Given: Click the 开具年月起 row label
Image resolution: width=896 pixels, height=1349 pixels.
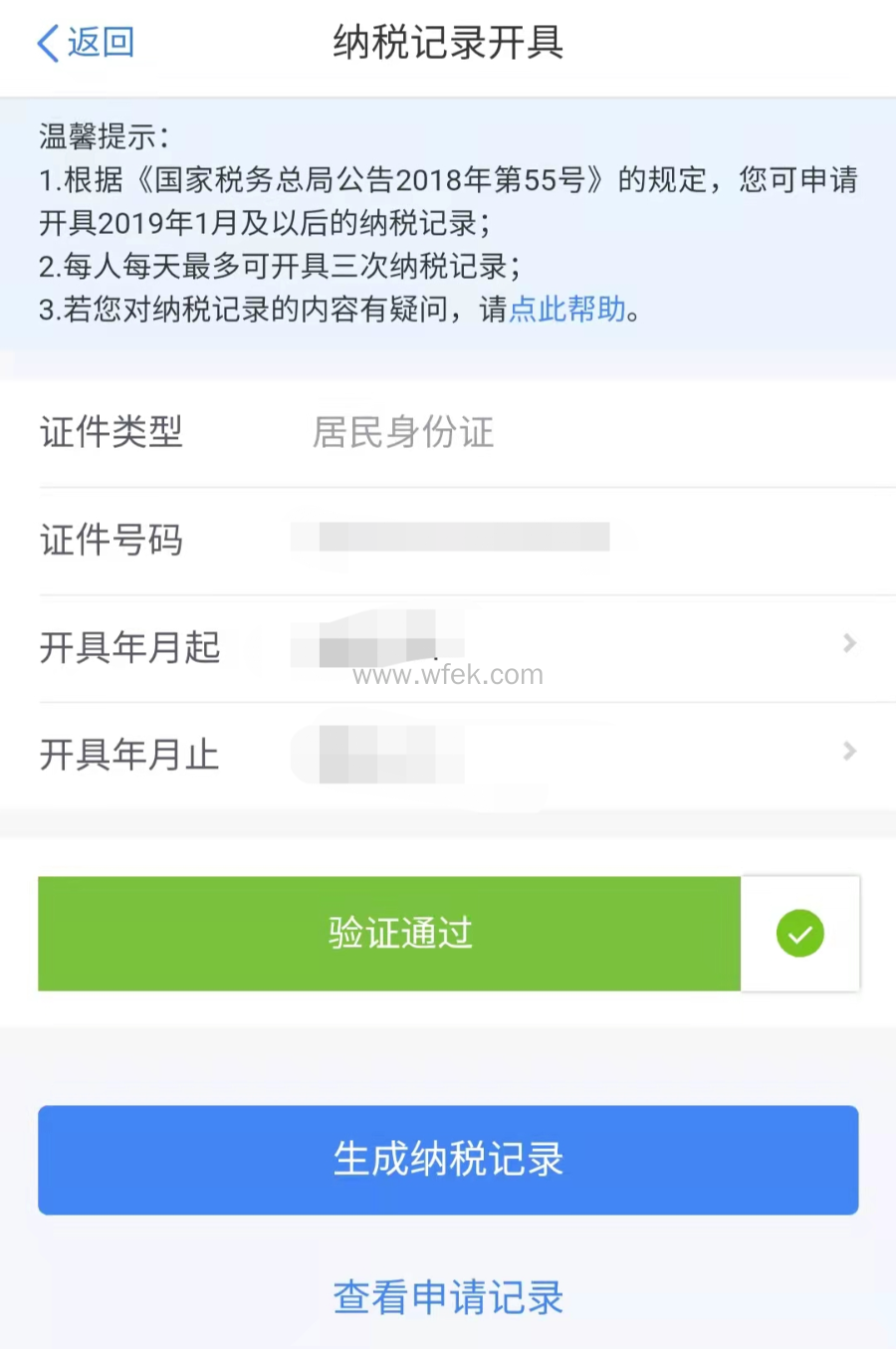Looking at the screenshot, I should point(129,647).
